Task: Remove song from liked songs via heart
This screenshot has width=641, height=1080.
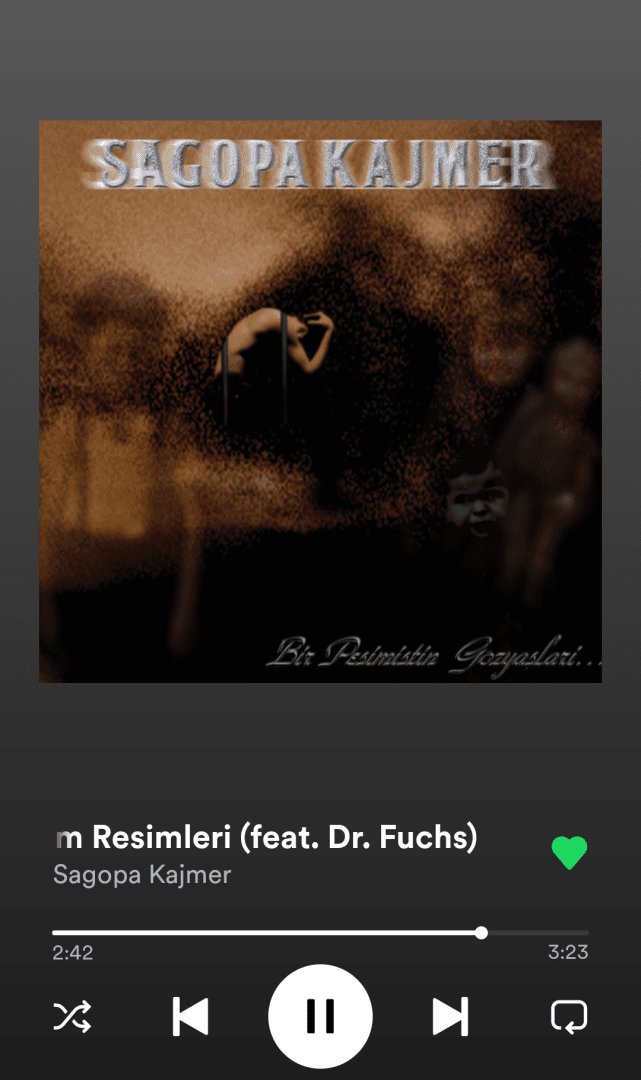Action: pyautogui.click(x=569, y=853)
